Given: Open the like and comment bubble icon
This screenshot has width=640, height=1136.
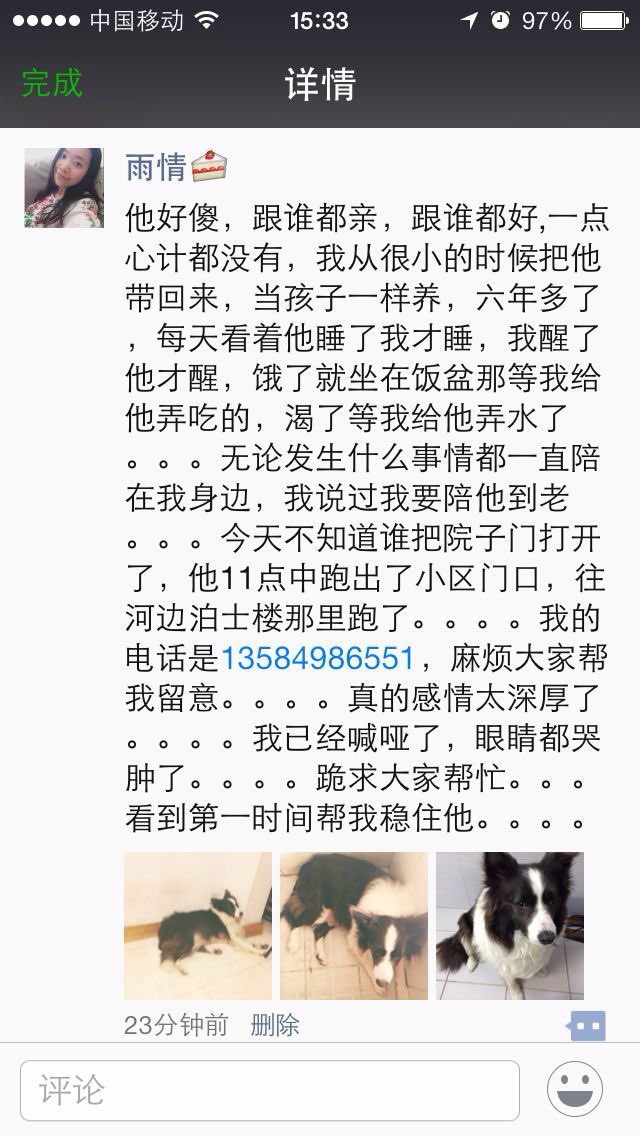Looking at the screenshot, I should [586, 1025].
